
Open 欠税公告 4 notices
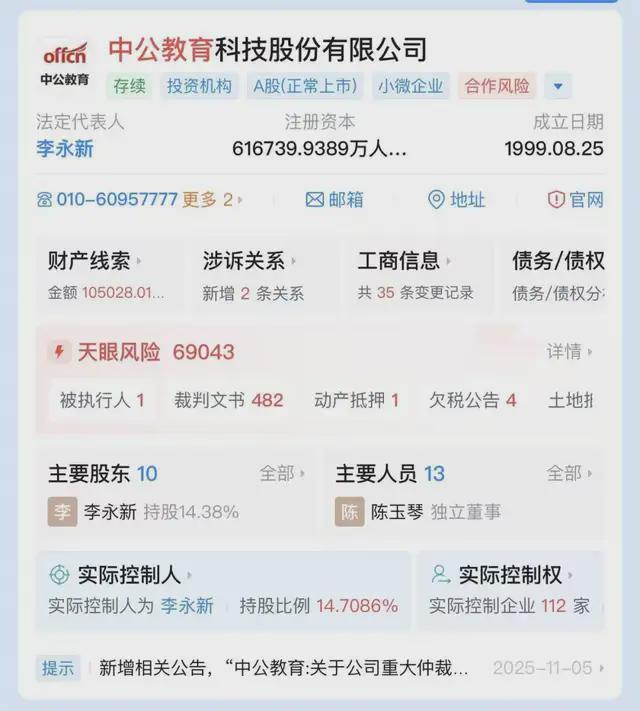click(472, 400)
